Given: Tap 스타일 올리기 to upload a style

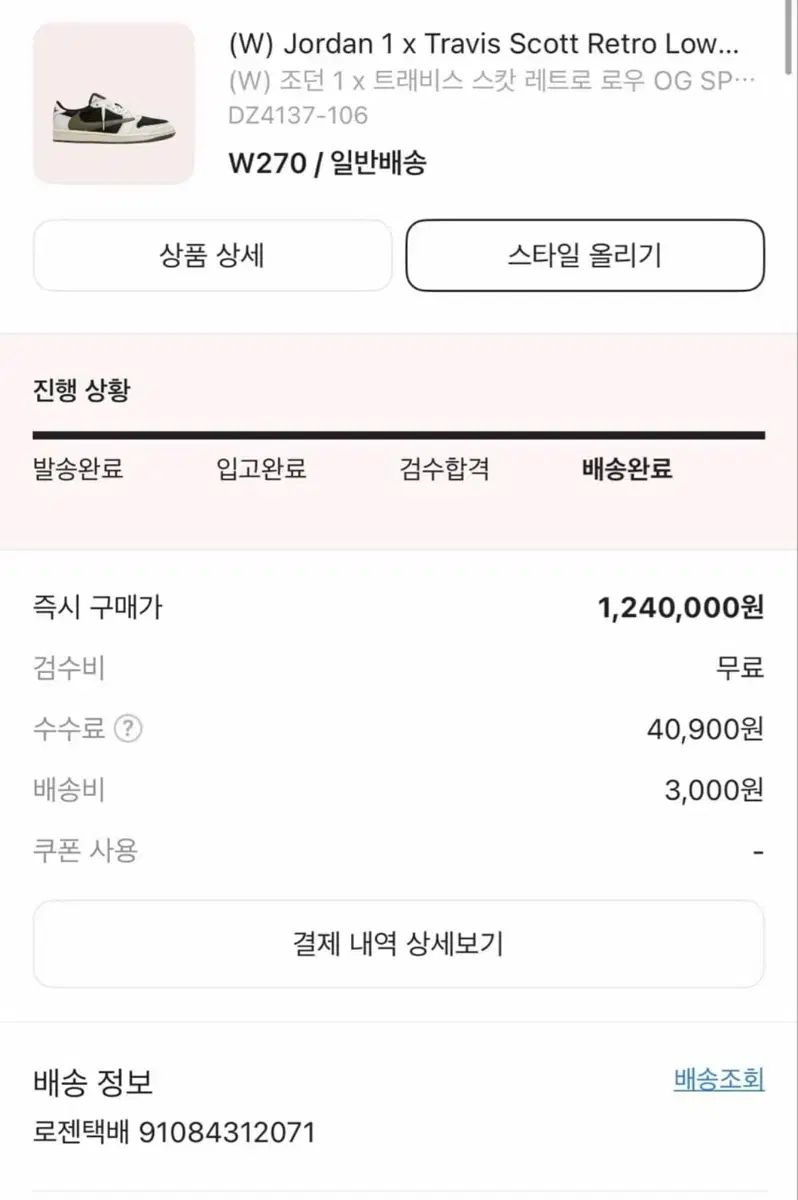Looking at the screenshot, I should pyautogui.click(x=584, y=256).
